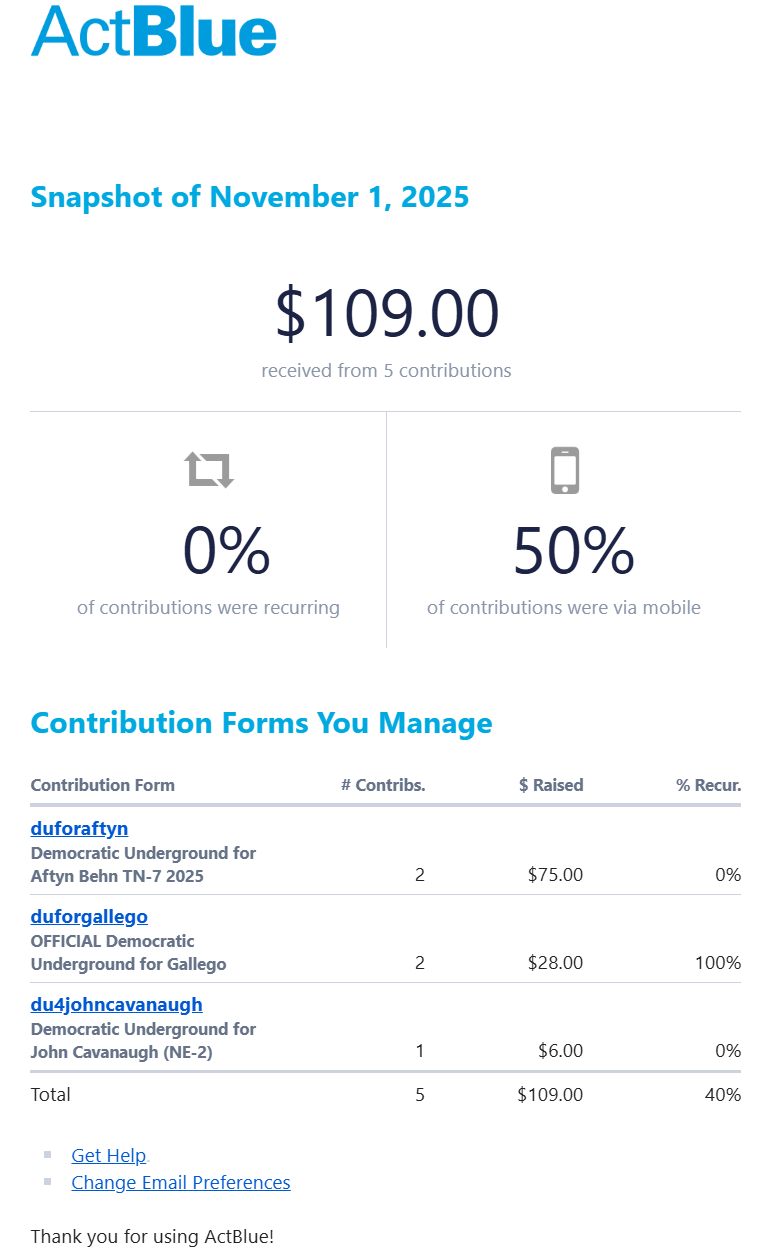Open the duforgallego contribution form link
759x1259 pixels.
(89, 916)
